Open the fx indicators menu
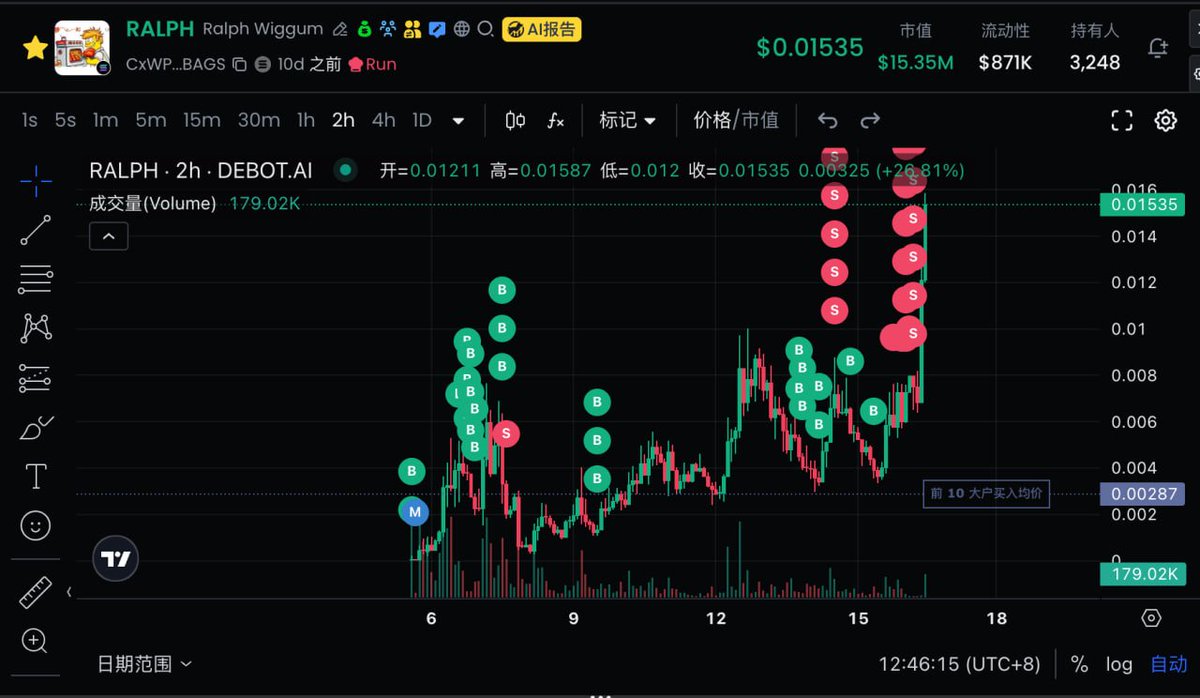Image resolution: width=1200 pixels, height=698 pixels. pyautogui.click(x=556, y=121)
